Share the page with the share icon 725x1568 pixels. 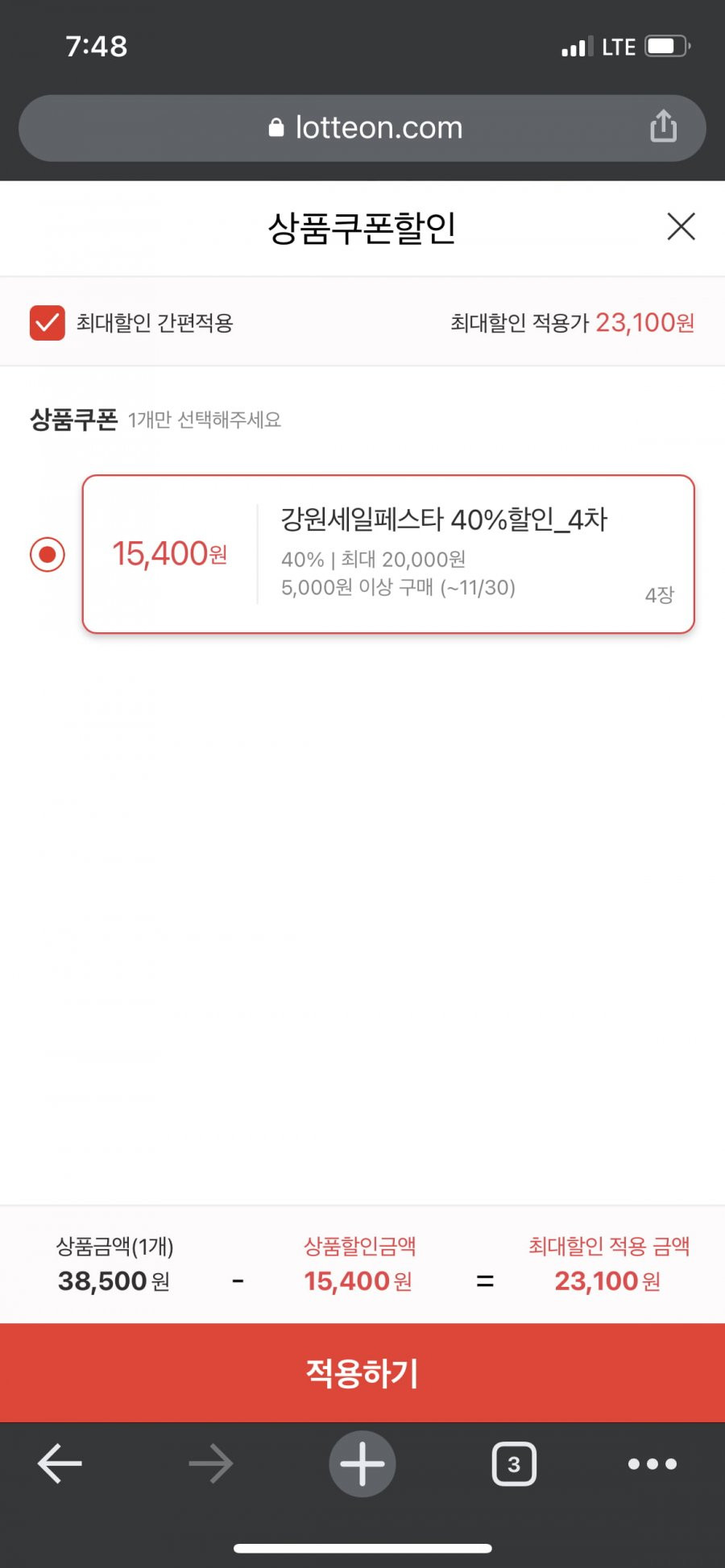[x=663, y=126]
